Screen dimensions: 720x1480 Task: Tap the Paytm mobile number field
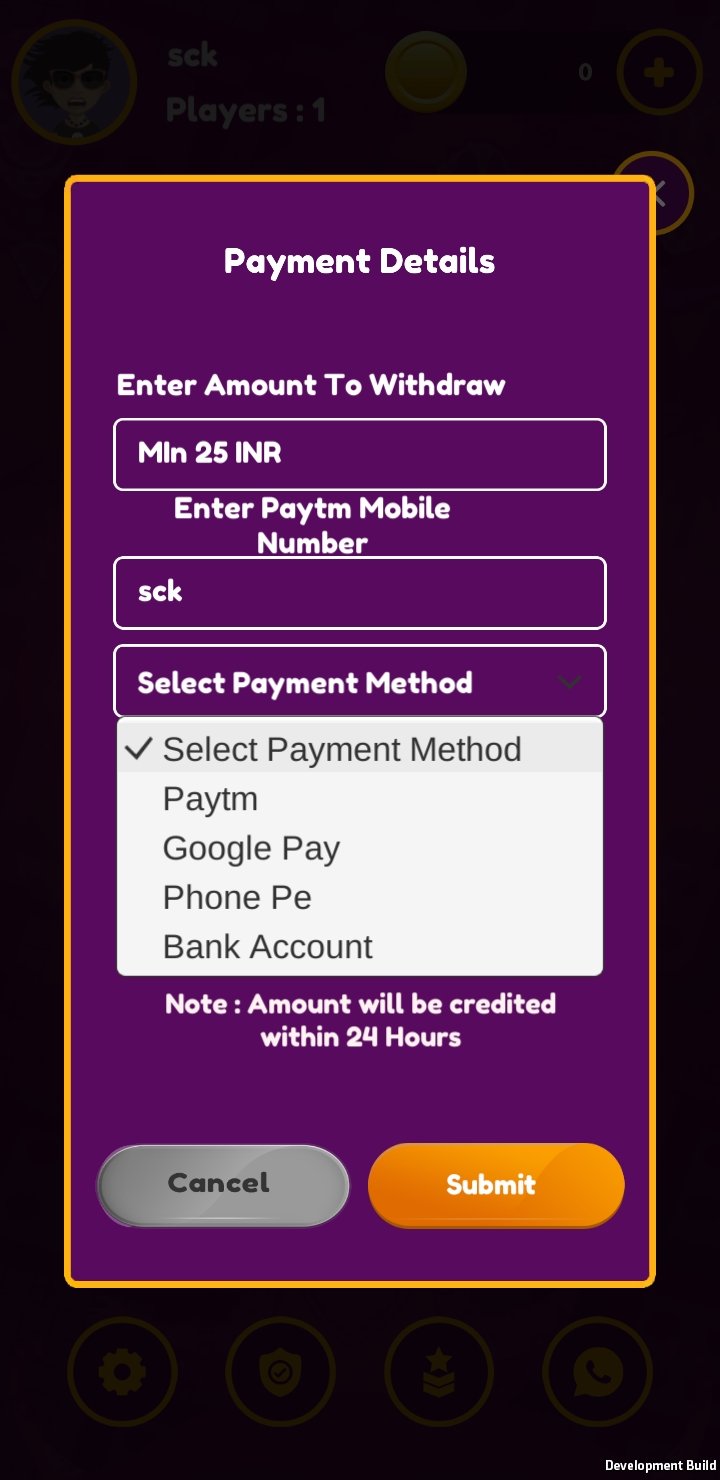(x=360, y=592)
